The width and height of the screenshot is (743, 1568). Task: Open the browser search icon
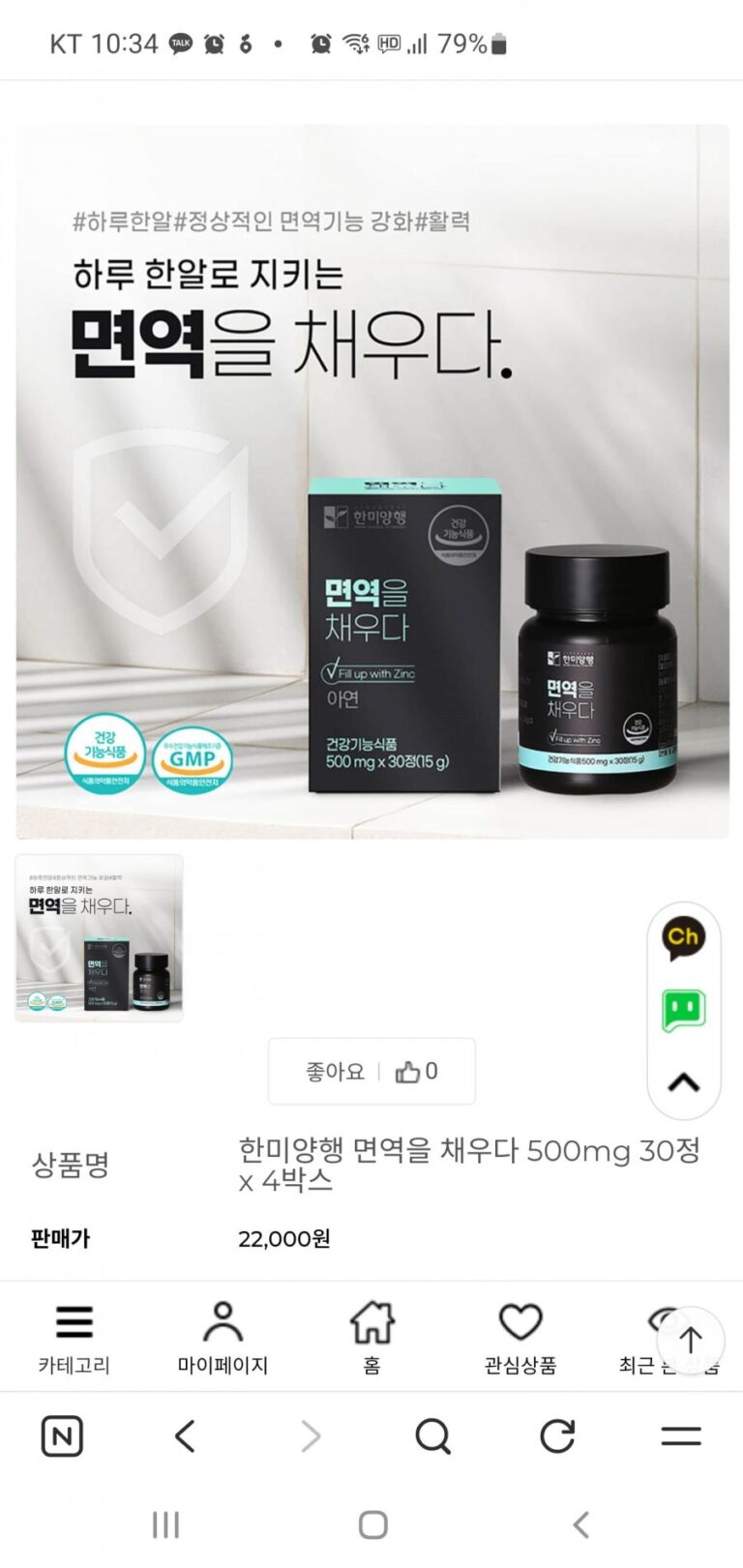pyautogui.click(x=432, y=1436)
